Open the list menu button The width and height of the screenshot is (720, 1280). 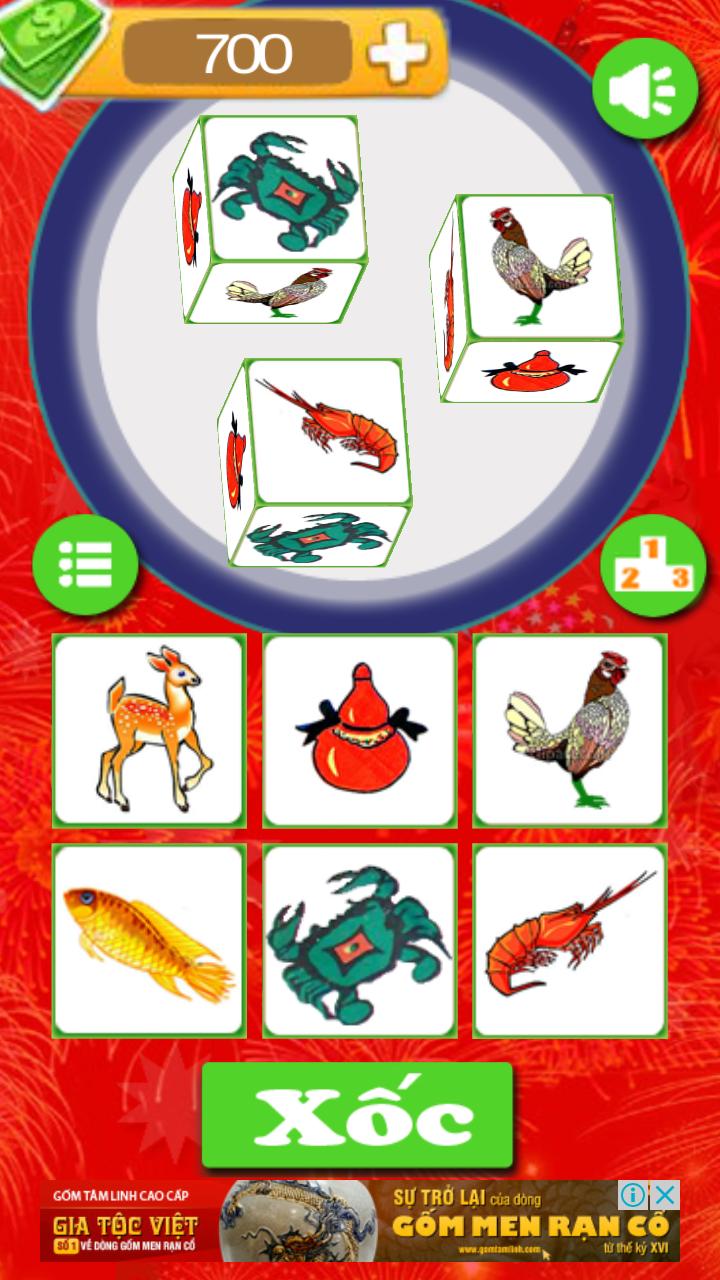85,565
